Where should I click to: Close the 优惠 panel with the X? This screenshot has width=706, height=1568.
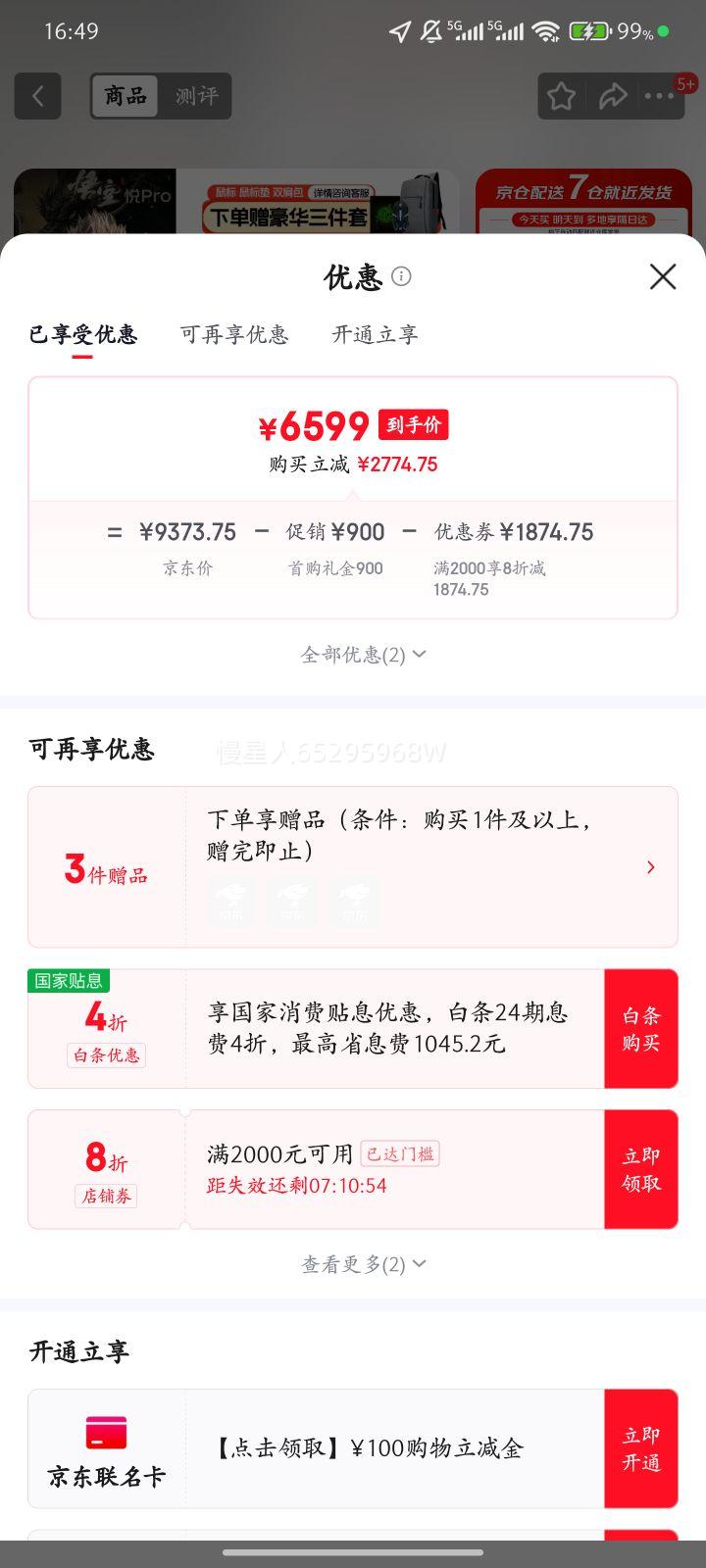tap(663, 277)
